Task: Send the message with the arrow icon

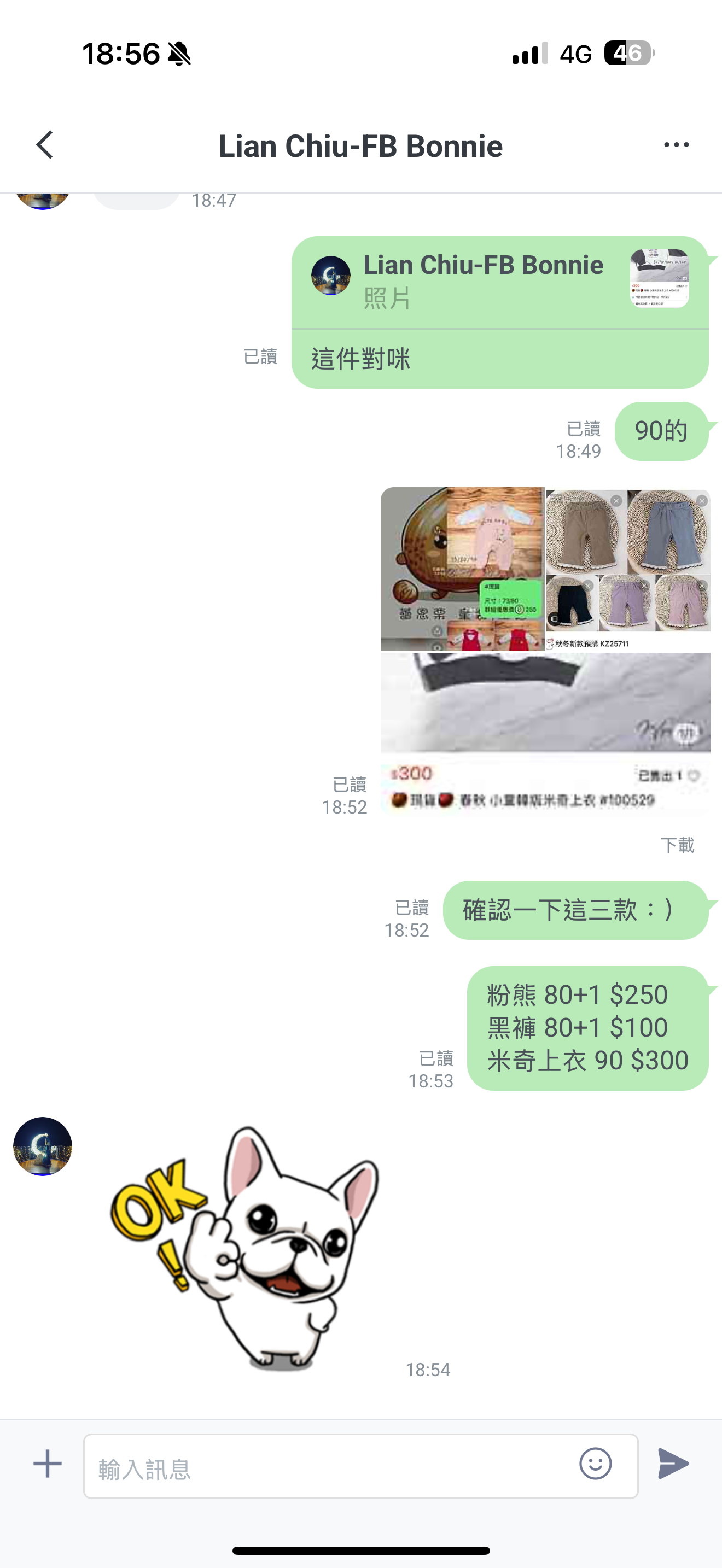Action: click(x=673, y=1464)
